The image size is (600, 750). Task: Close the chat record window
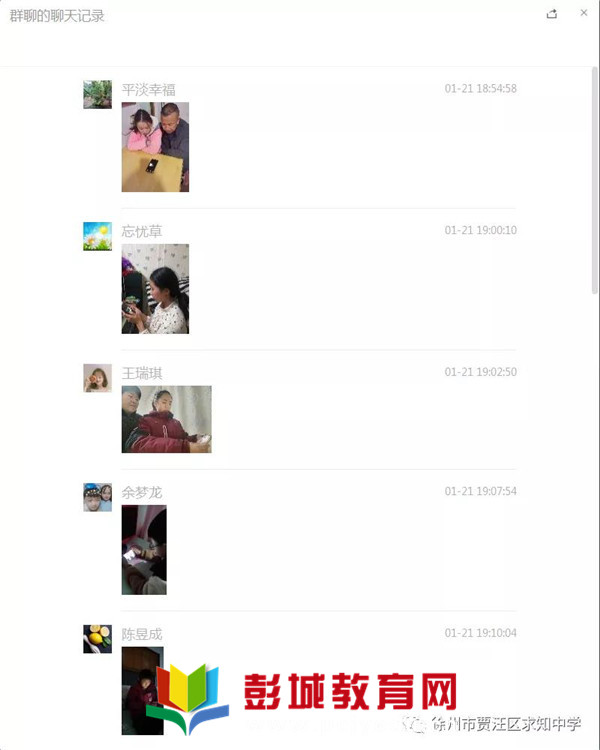click(583, 14)
